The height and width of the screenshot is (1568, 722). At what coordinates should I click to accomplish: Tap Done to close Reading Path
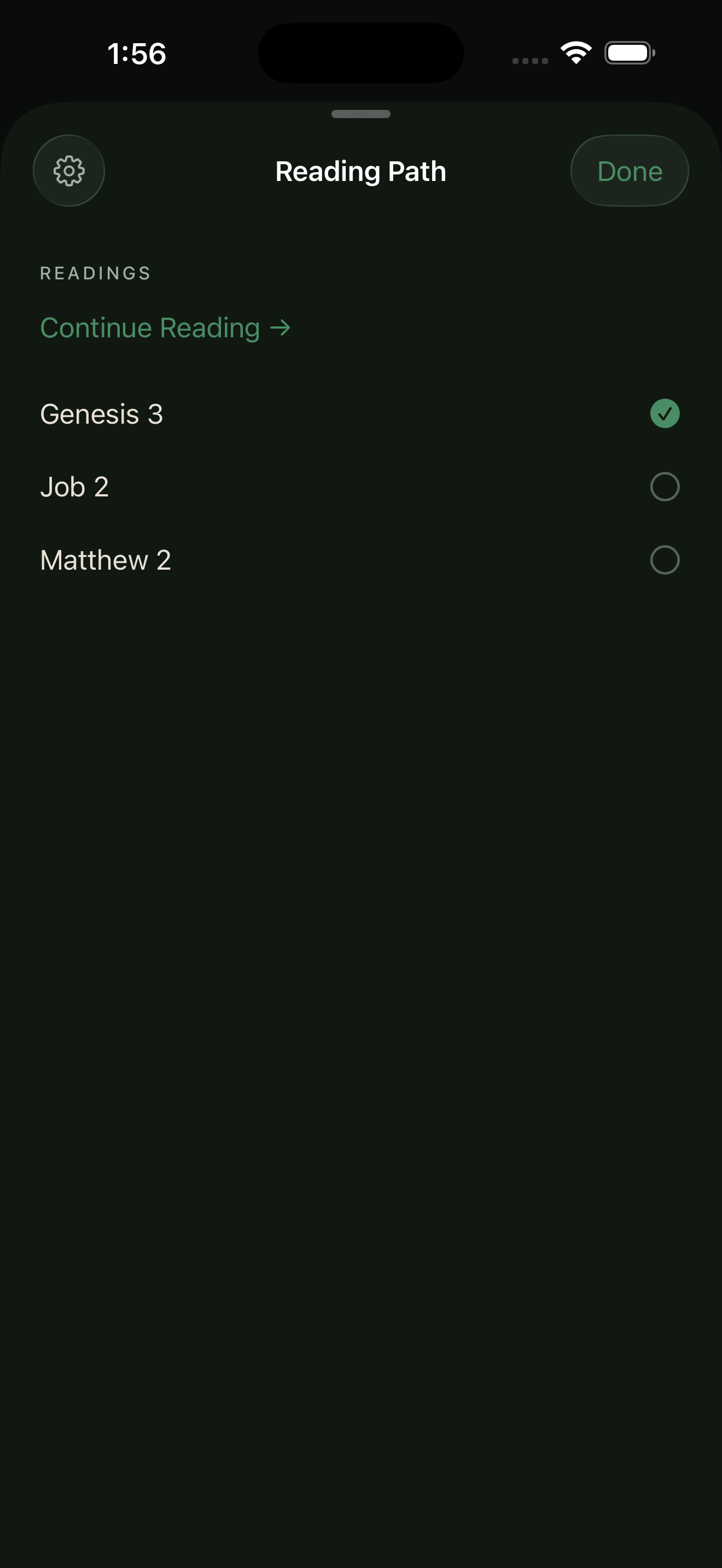click(x=629, y=171)
